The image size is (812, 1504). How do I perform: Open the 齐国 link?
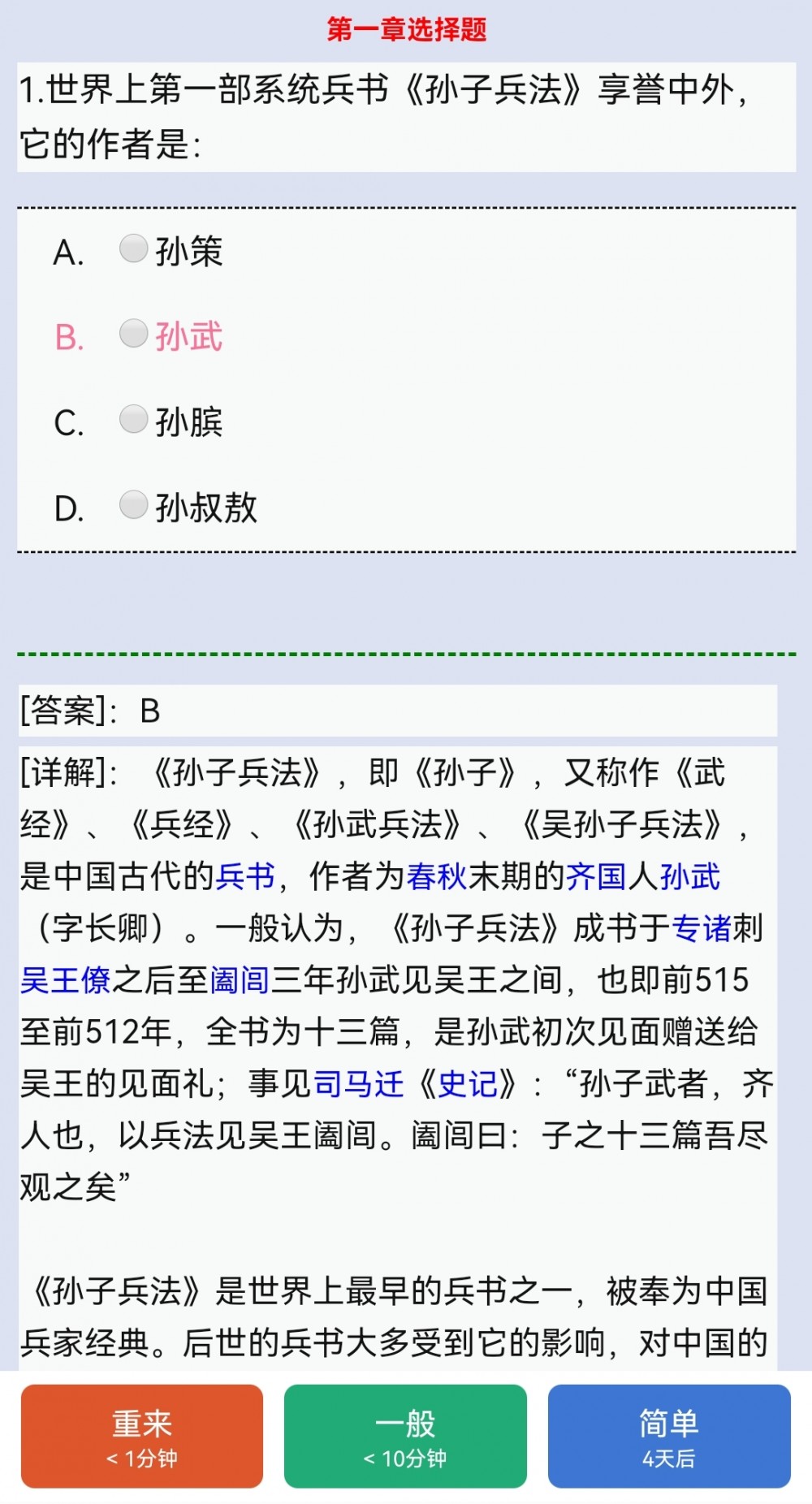point(595,876)
